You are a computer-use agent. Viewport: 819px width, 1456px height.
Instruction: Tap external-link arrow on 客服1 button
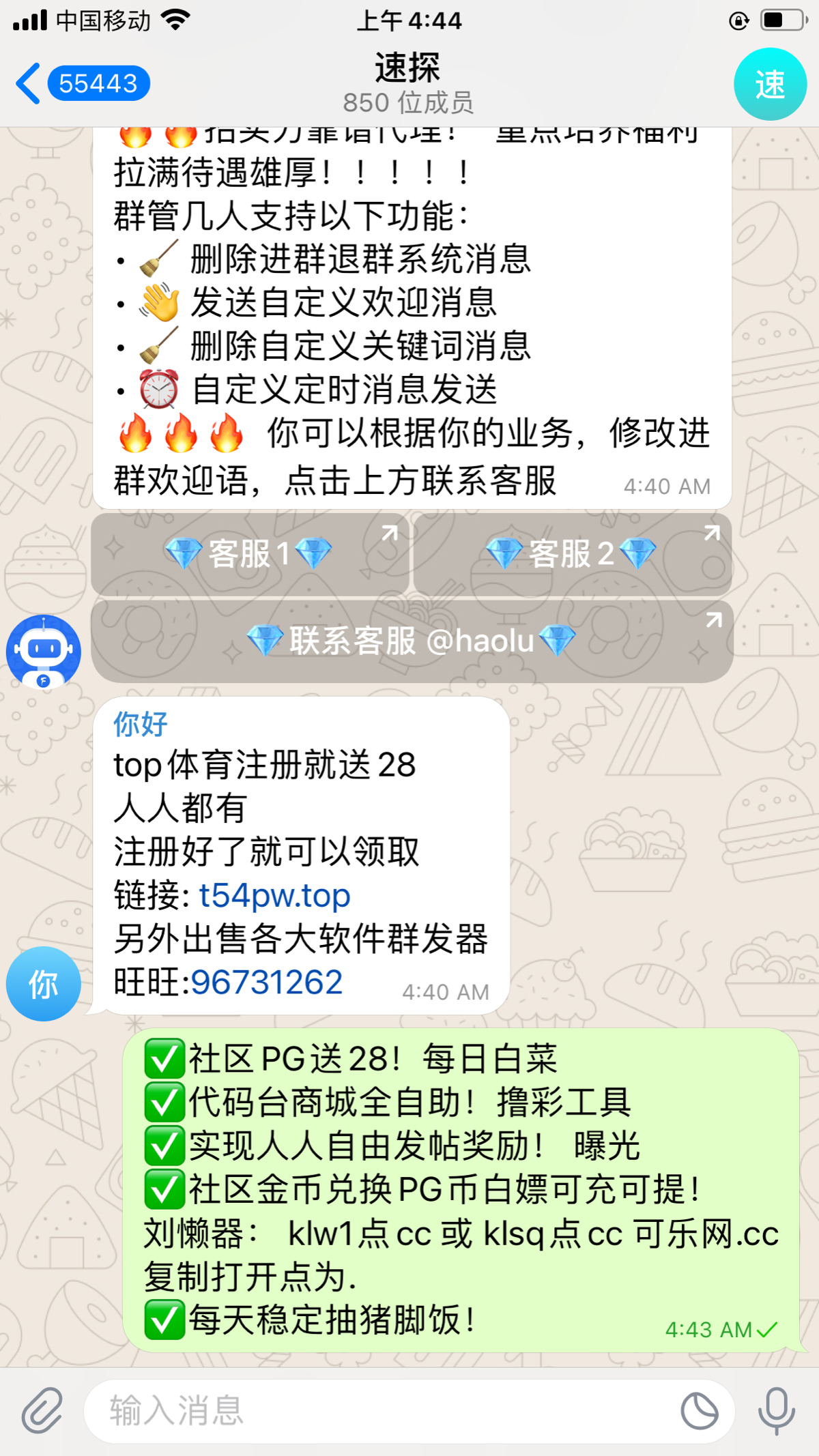click(388, 533)
